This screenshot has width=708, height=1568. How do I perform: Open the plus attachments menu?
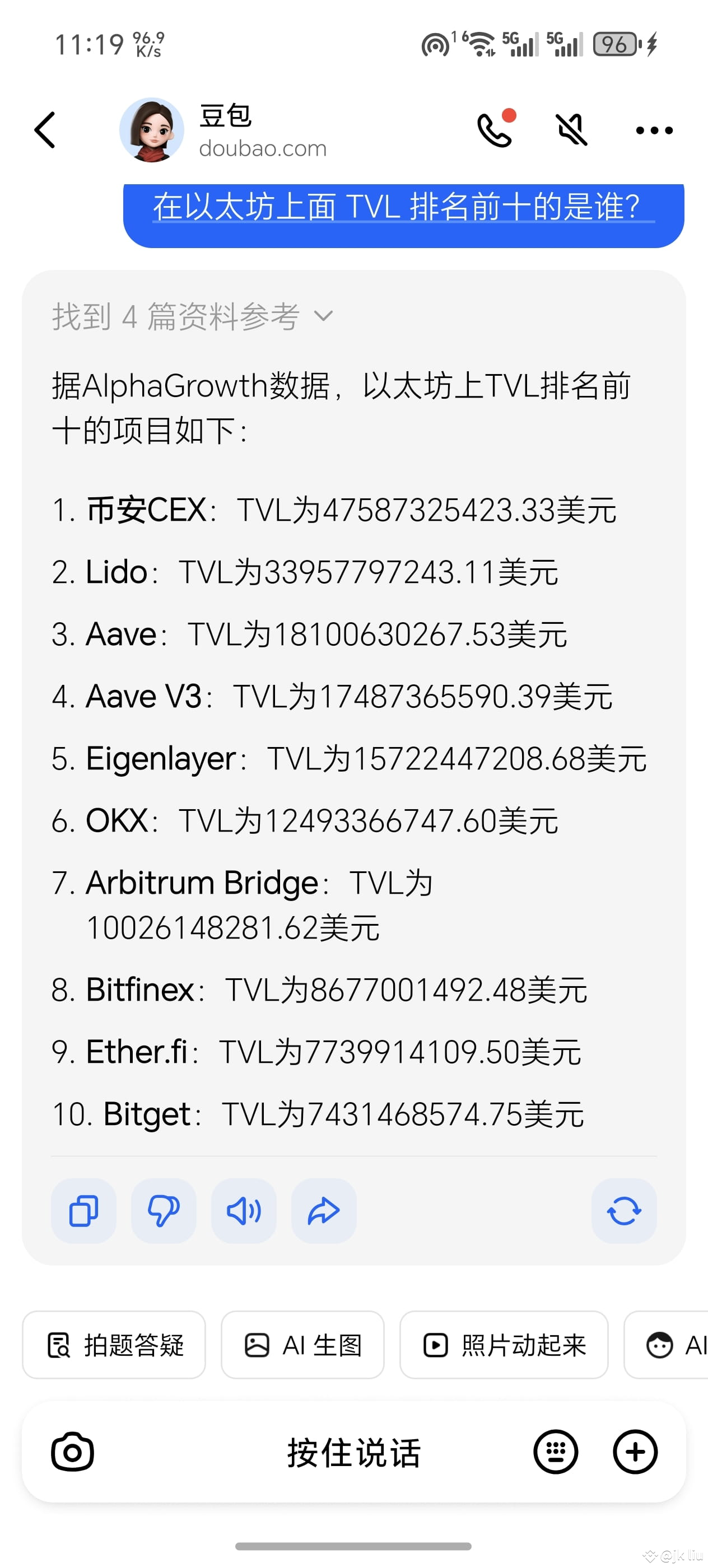pos(634,1451)
